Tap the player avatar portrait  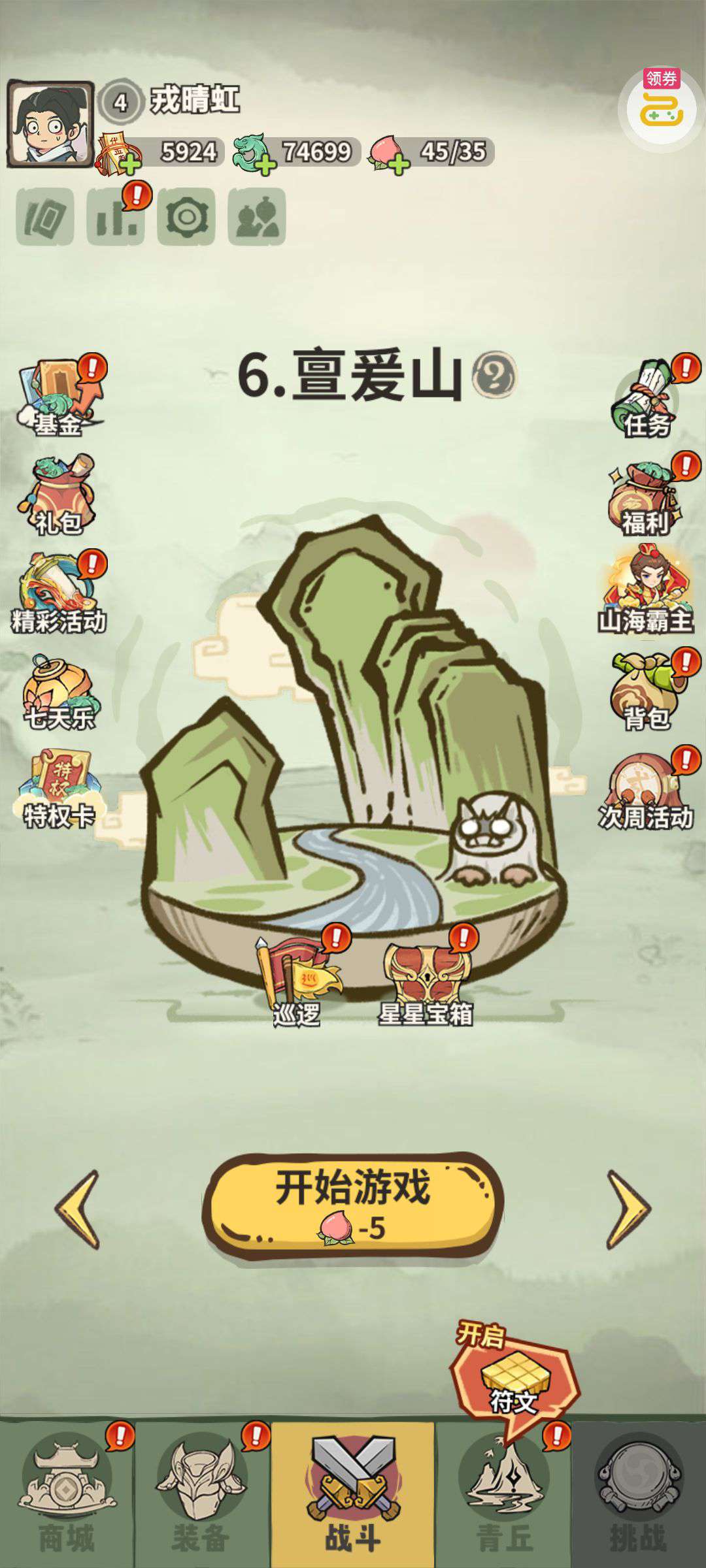click(50, 123)
